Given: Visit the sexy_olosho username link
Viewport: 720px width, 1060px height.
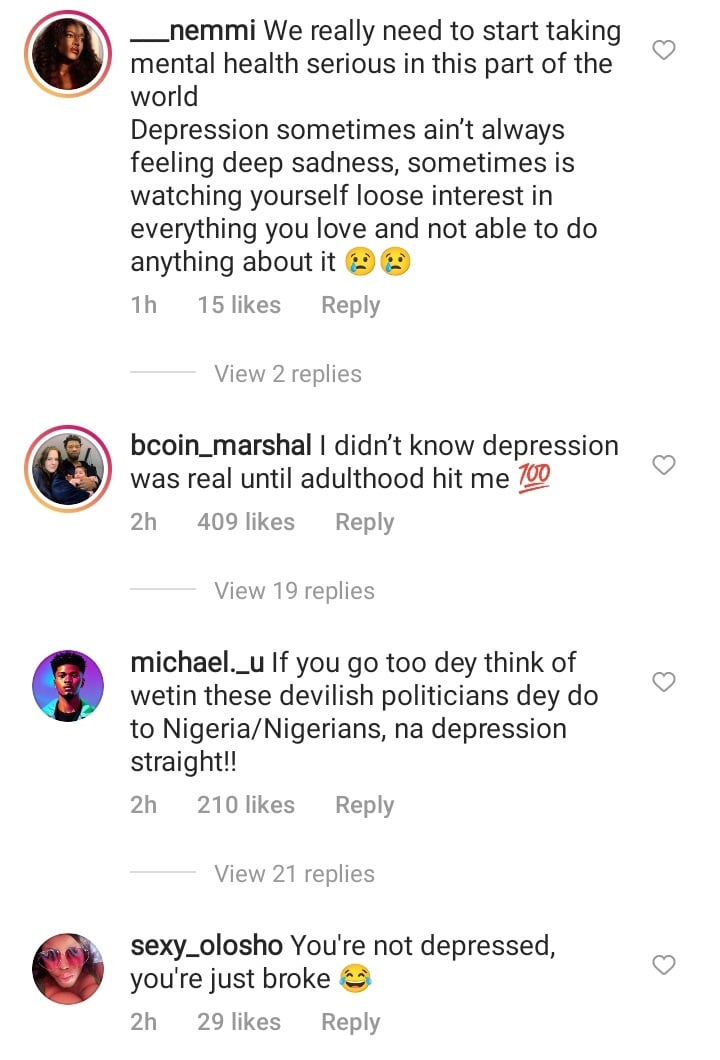Looking at the screenshot, I should point(208,945).
